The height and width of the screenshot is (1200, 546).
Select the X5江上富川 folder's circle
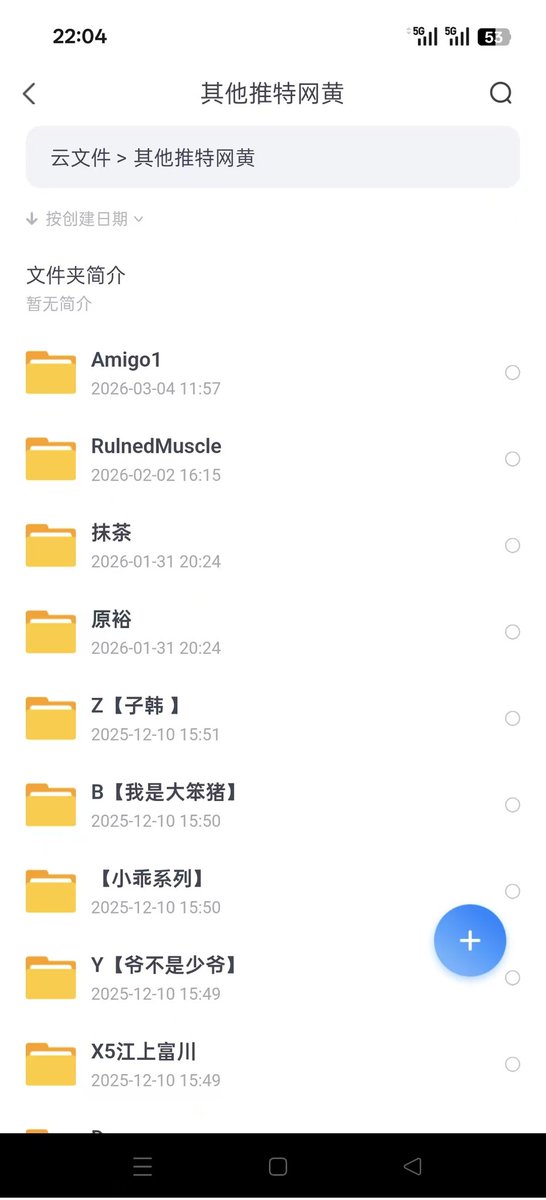(x=512, y=1065)
